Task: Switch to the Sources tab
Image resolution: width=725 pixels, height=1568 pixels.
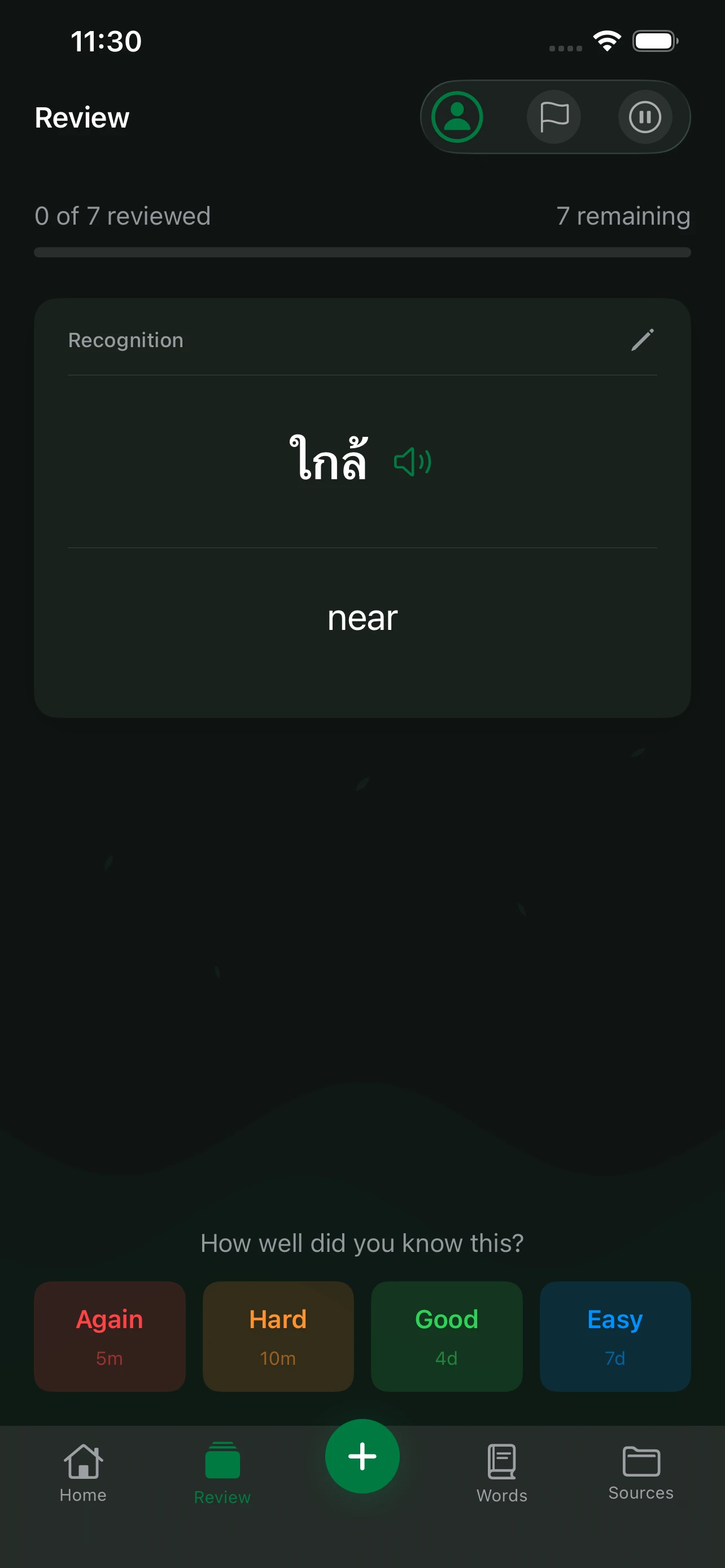Action: (640, 1473)
